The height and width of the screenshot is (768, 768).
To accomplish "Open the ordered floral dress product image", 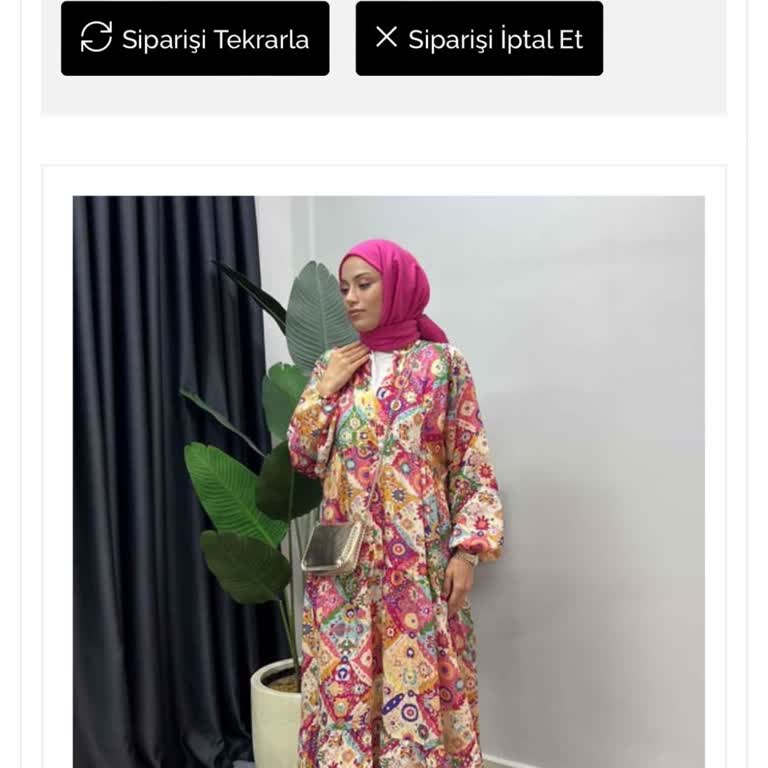I will coord(388,480).
